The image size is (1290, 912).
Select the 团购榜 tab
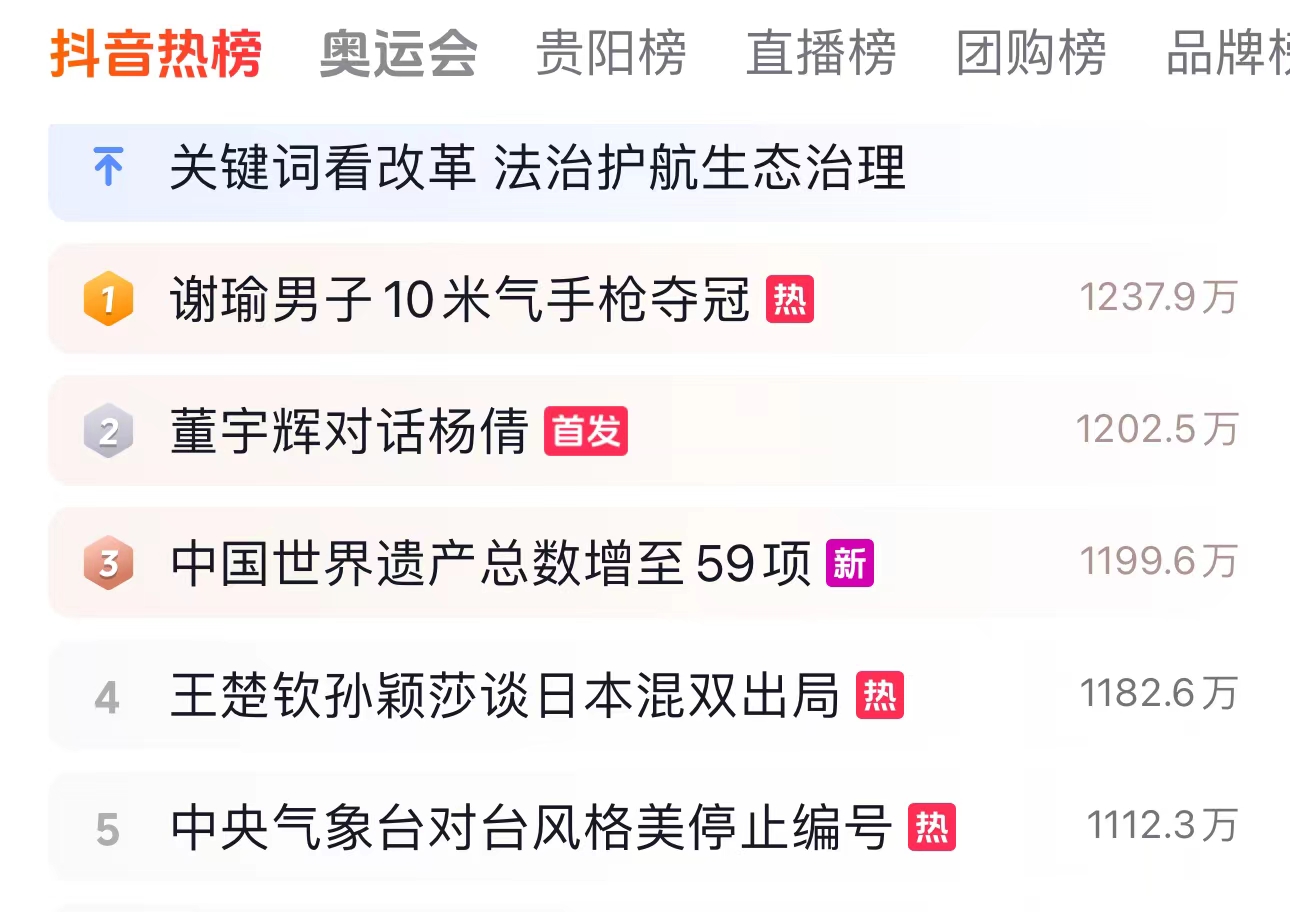(1031, 54)
